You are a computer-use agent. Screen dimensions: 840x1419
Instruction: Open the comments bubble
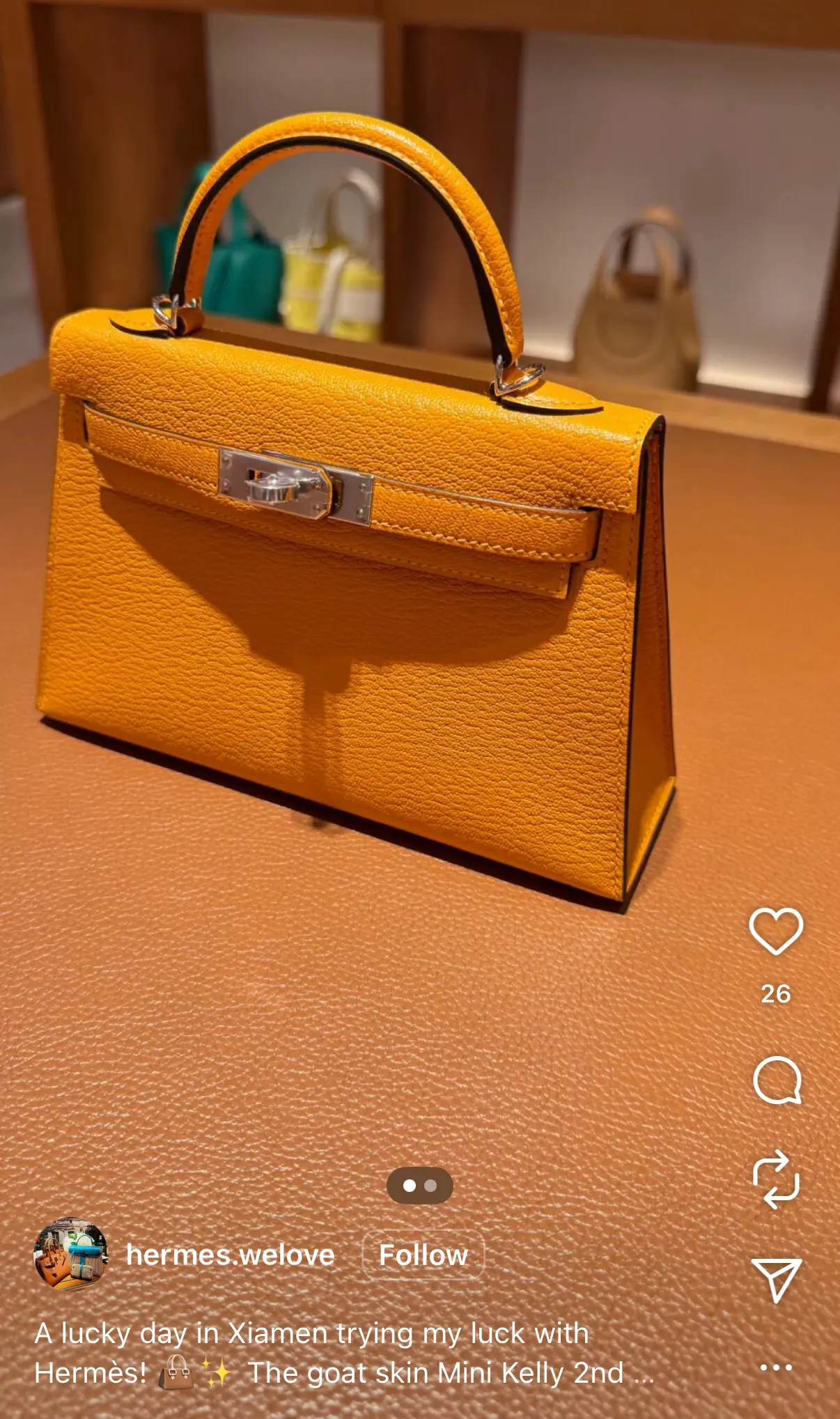[x=777, y=1080]
